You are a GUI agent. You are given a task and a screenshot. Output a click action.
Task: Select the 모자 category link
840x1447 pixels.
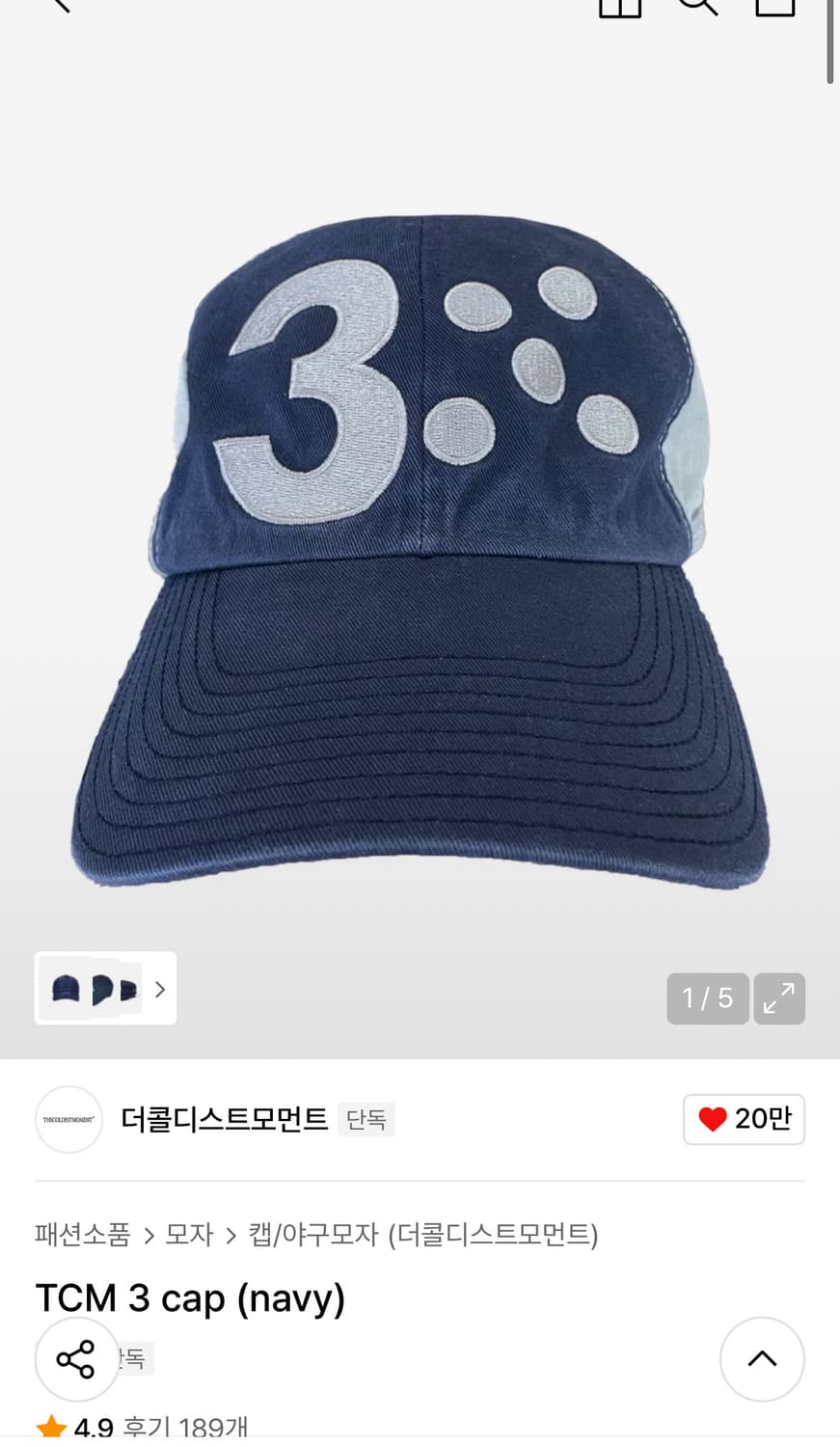(x=187, y=1235)
